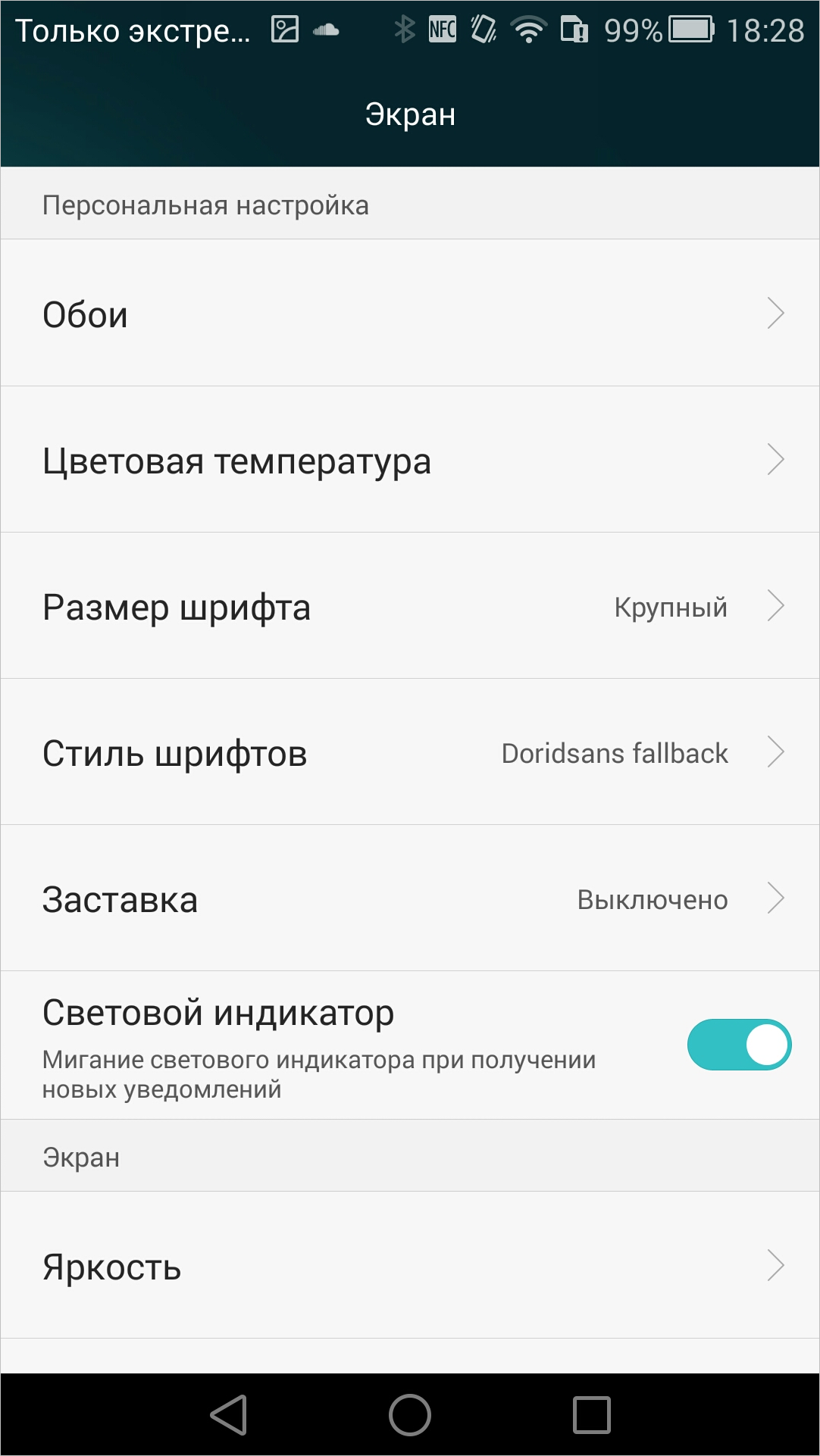Image resolution: width=820 pixels, height=1456 pixels.
Task: Open Стиль шрифтов font style
Action: click(x=410, y=751)
